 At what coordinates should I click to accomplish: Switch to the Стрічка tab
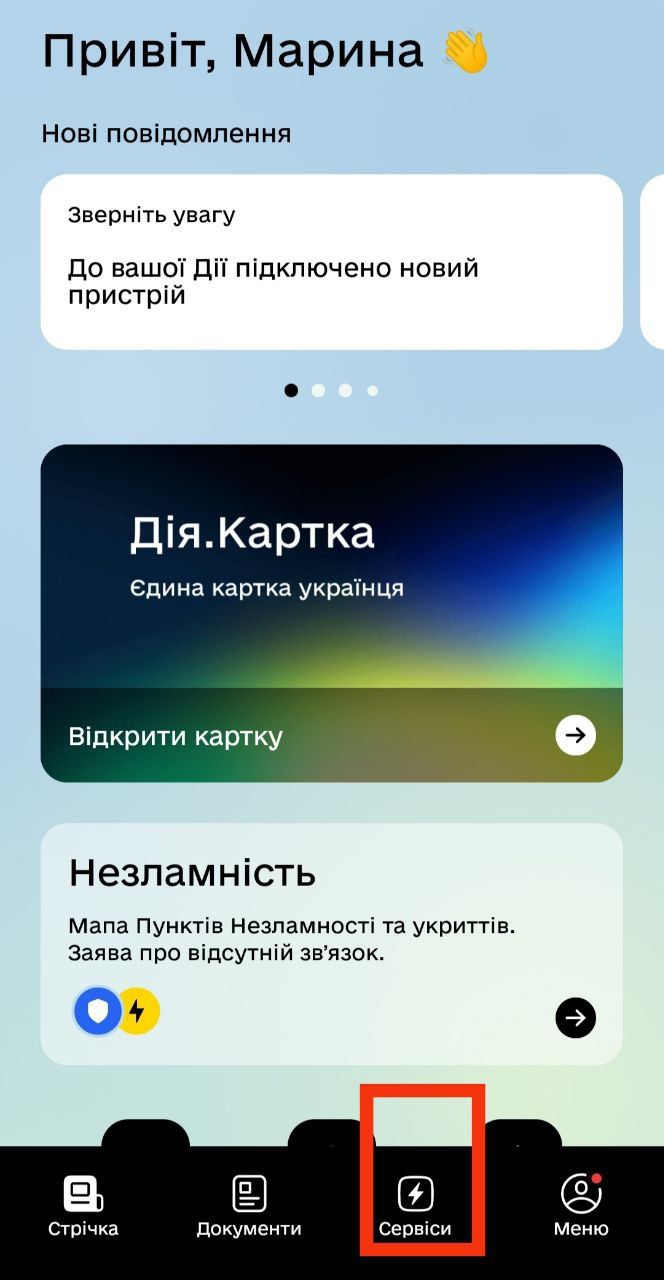point(83,1206)
